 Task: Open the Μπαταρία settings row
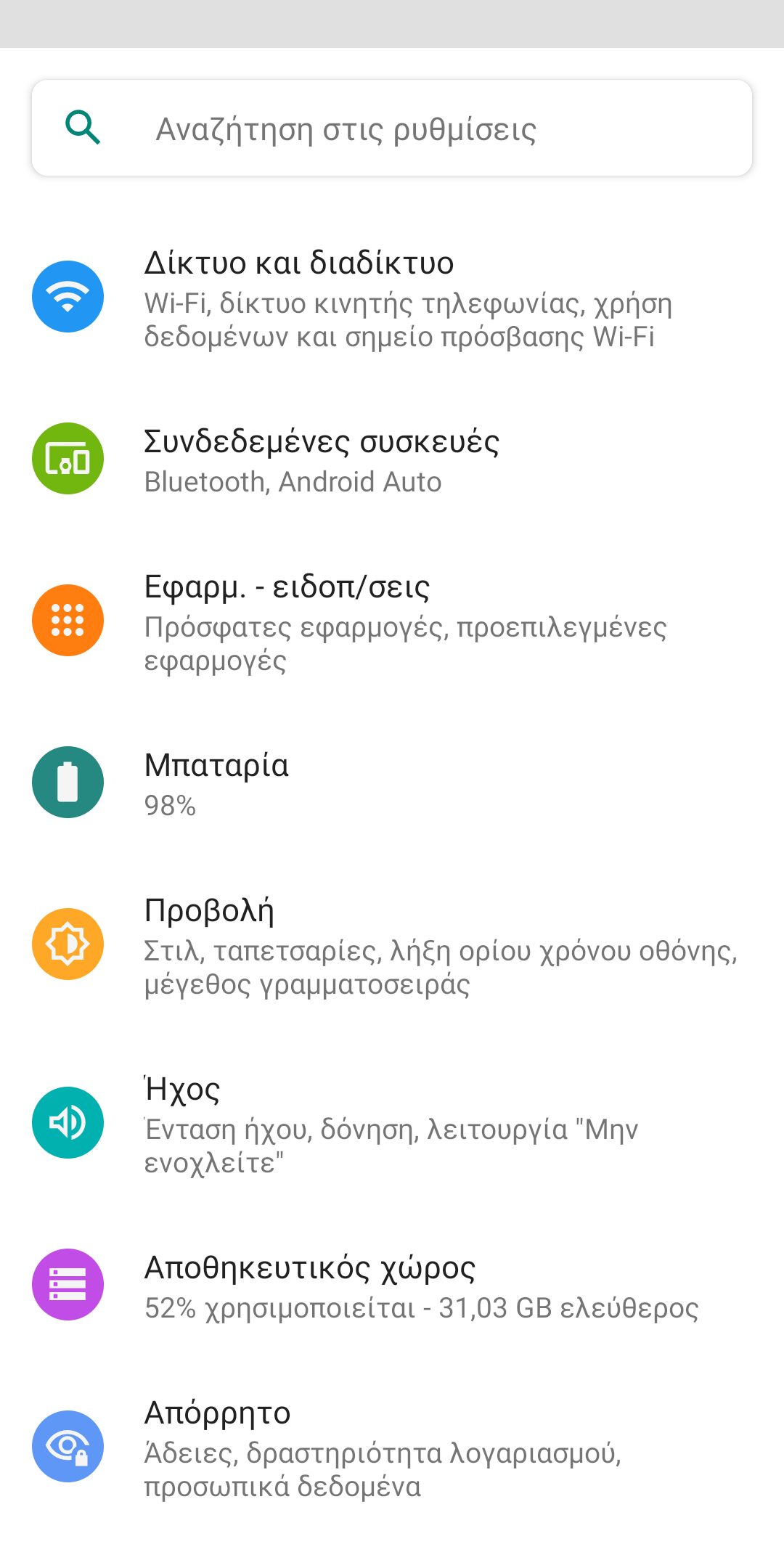(392, 783)
